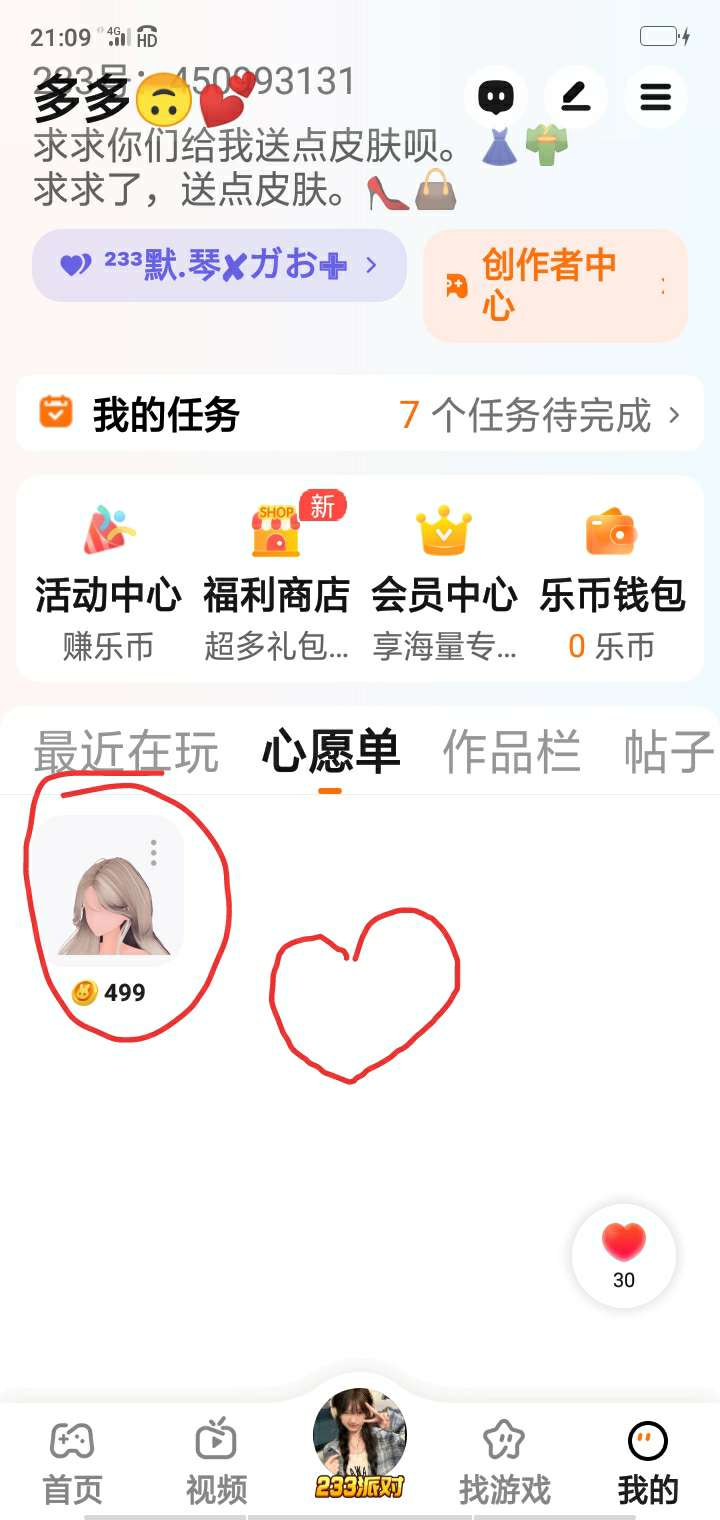
Task: Open the hamburger menu
Action: 655,97
